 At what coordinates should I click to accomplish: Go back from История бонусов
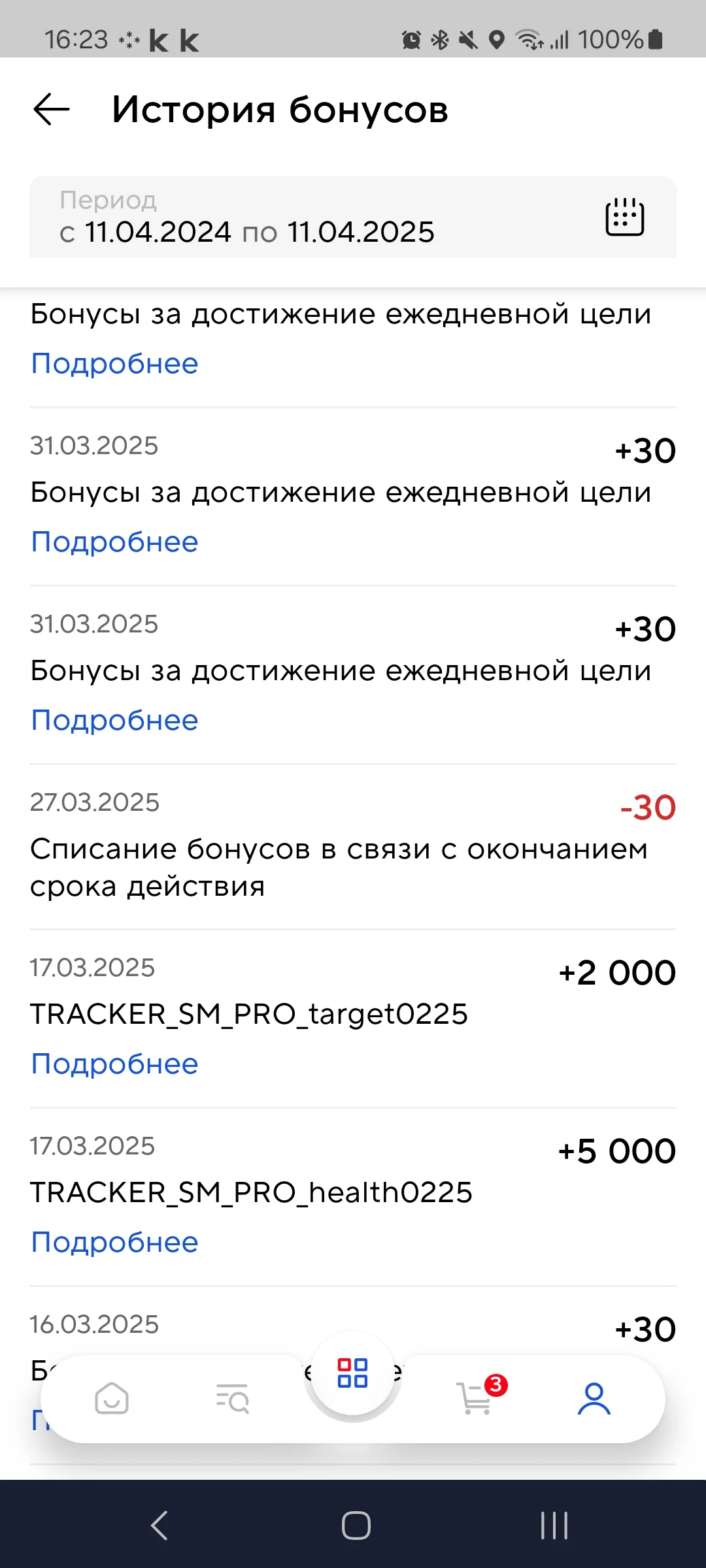pos(51,109)
